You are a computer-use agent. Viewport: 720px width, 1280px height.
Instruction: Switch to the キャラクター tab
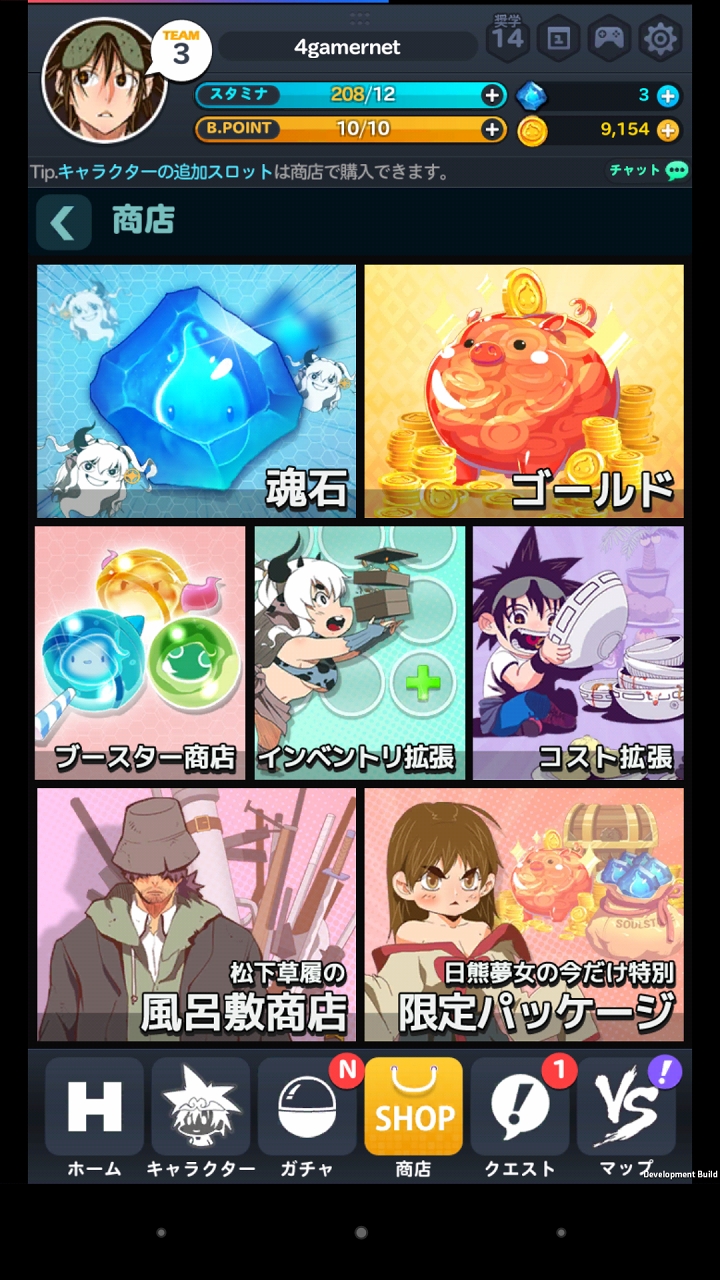click(x=200, y=1118)
